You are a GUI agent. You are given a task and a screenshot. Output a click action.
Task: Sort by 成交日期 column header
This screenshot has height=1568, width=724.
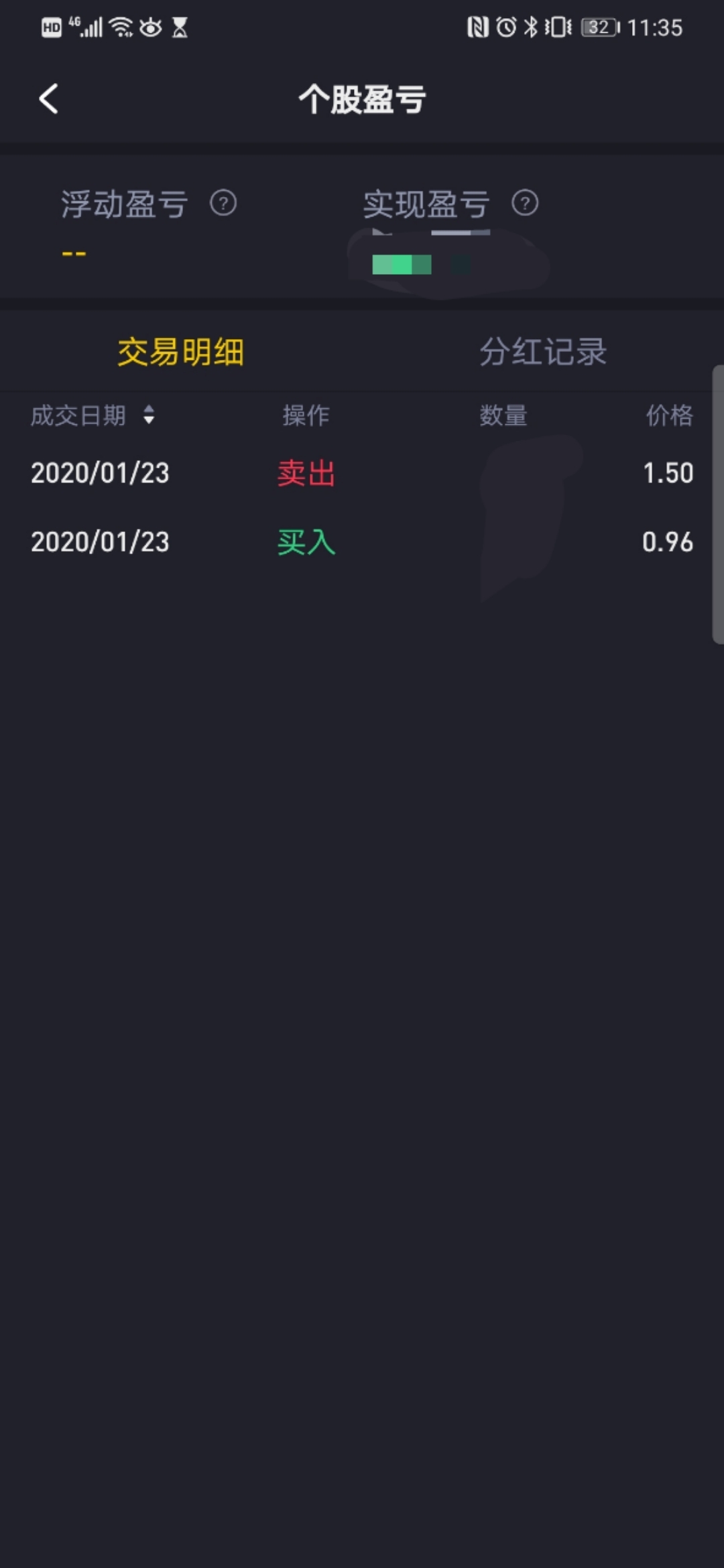pos(93,415)
